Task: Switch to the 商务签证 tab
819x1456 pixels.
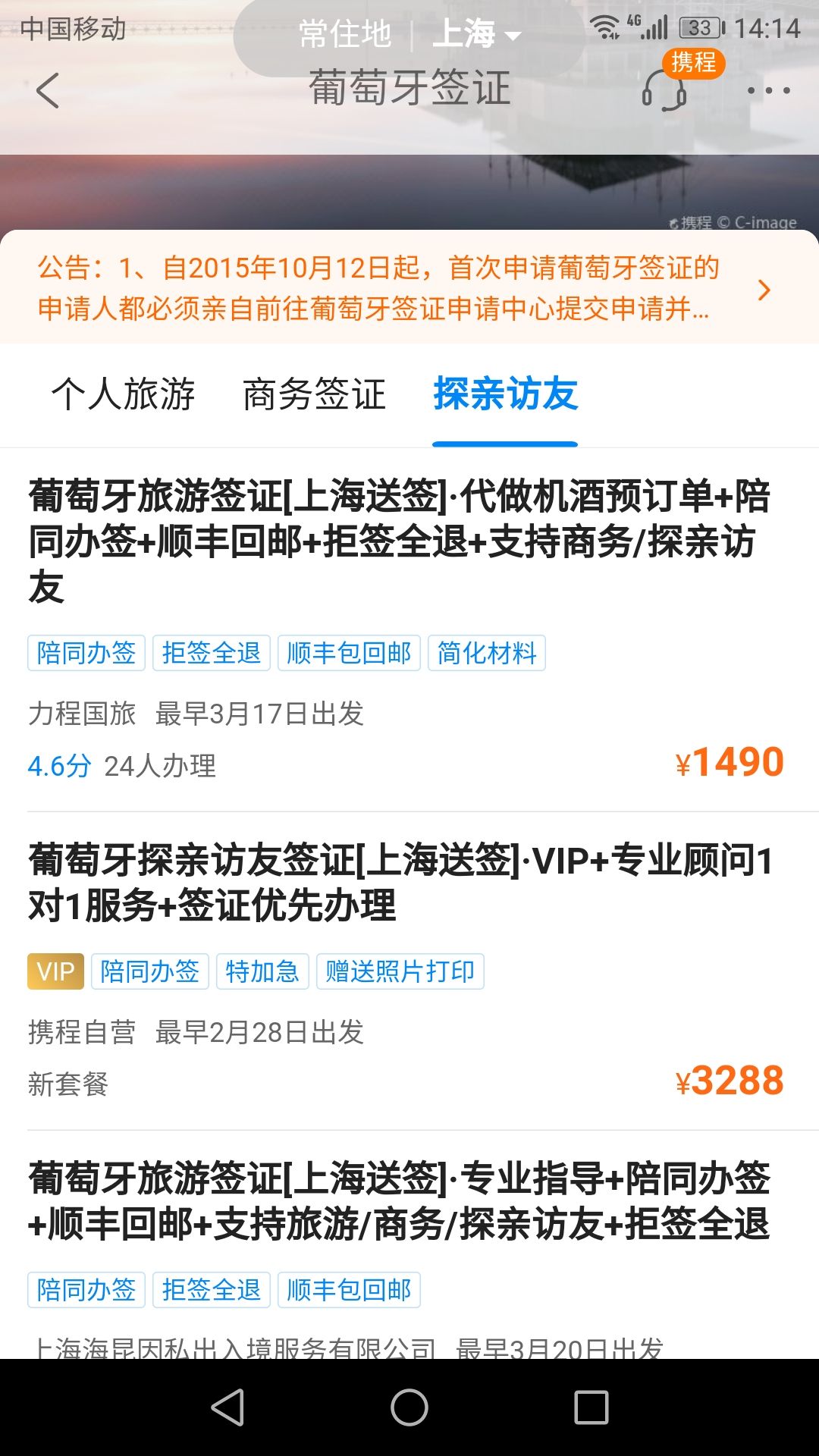Action: click(314, 394)
